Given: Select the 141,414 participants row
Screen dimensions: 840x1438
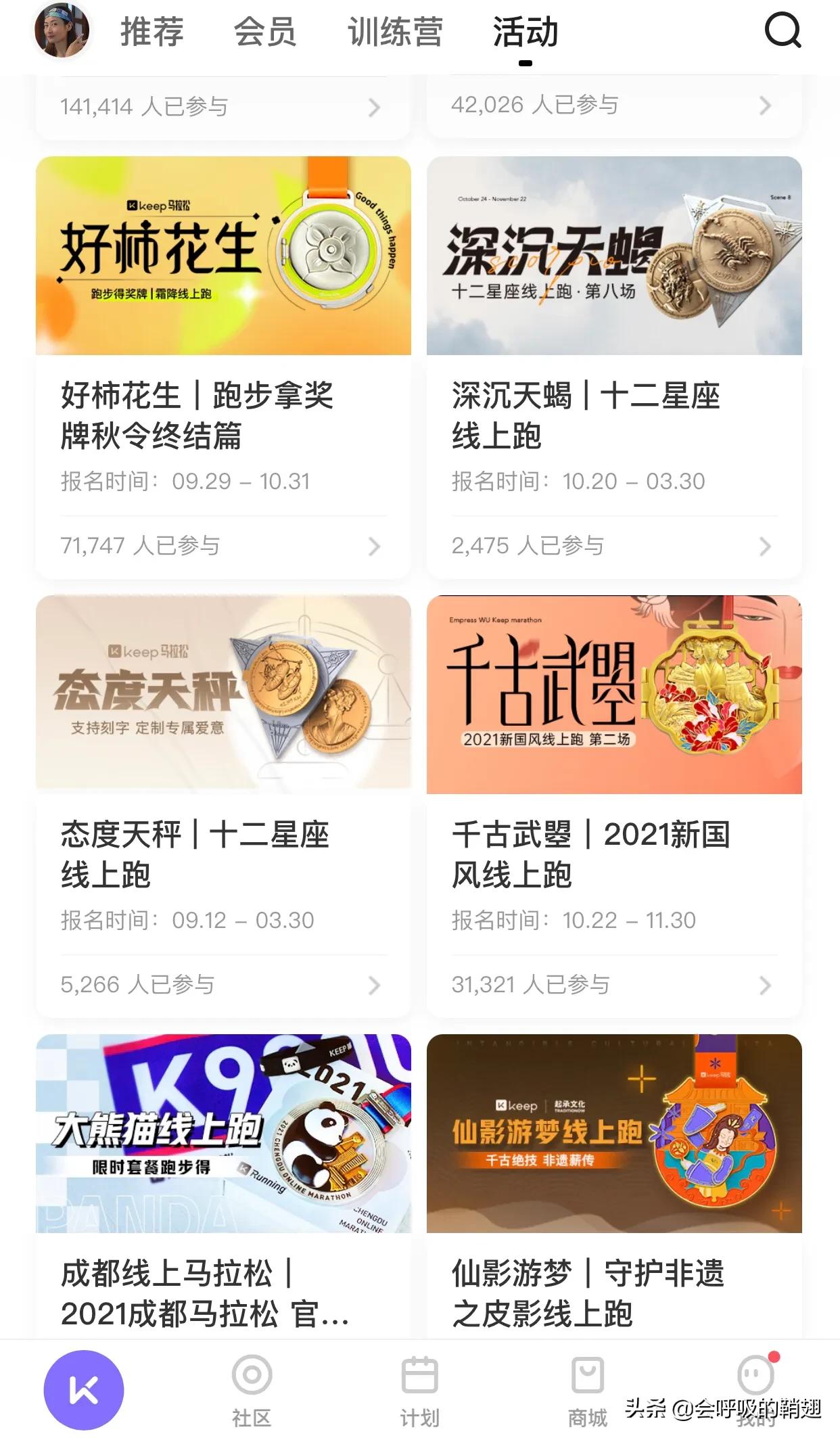Looking at the screenshot, I should point(223,105).
